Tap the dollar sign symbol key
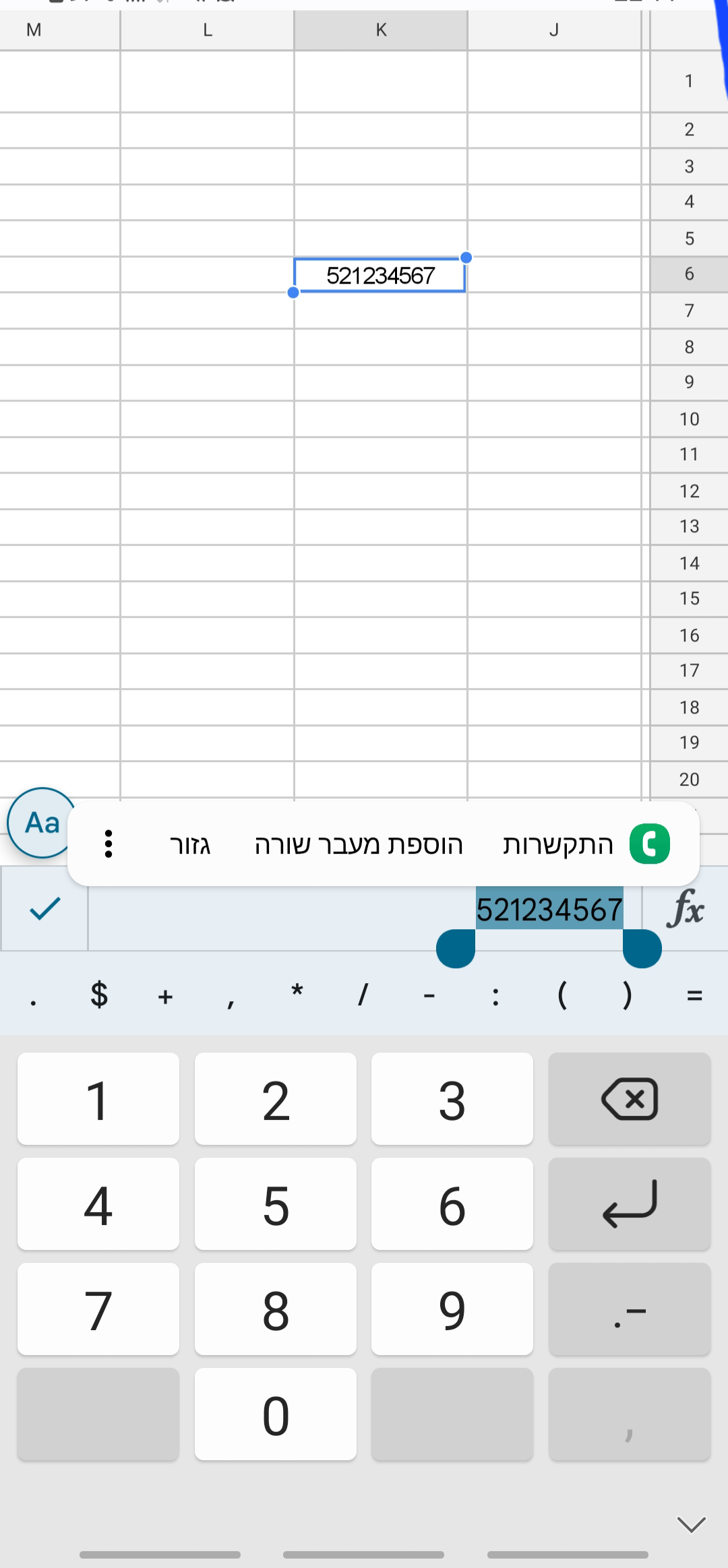The height and width of the screenshot is (1568, 728). point(98,997)
